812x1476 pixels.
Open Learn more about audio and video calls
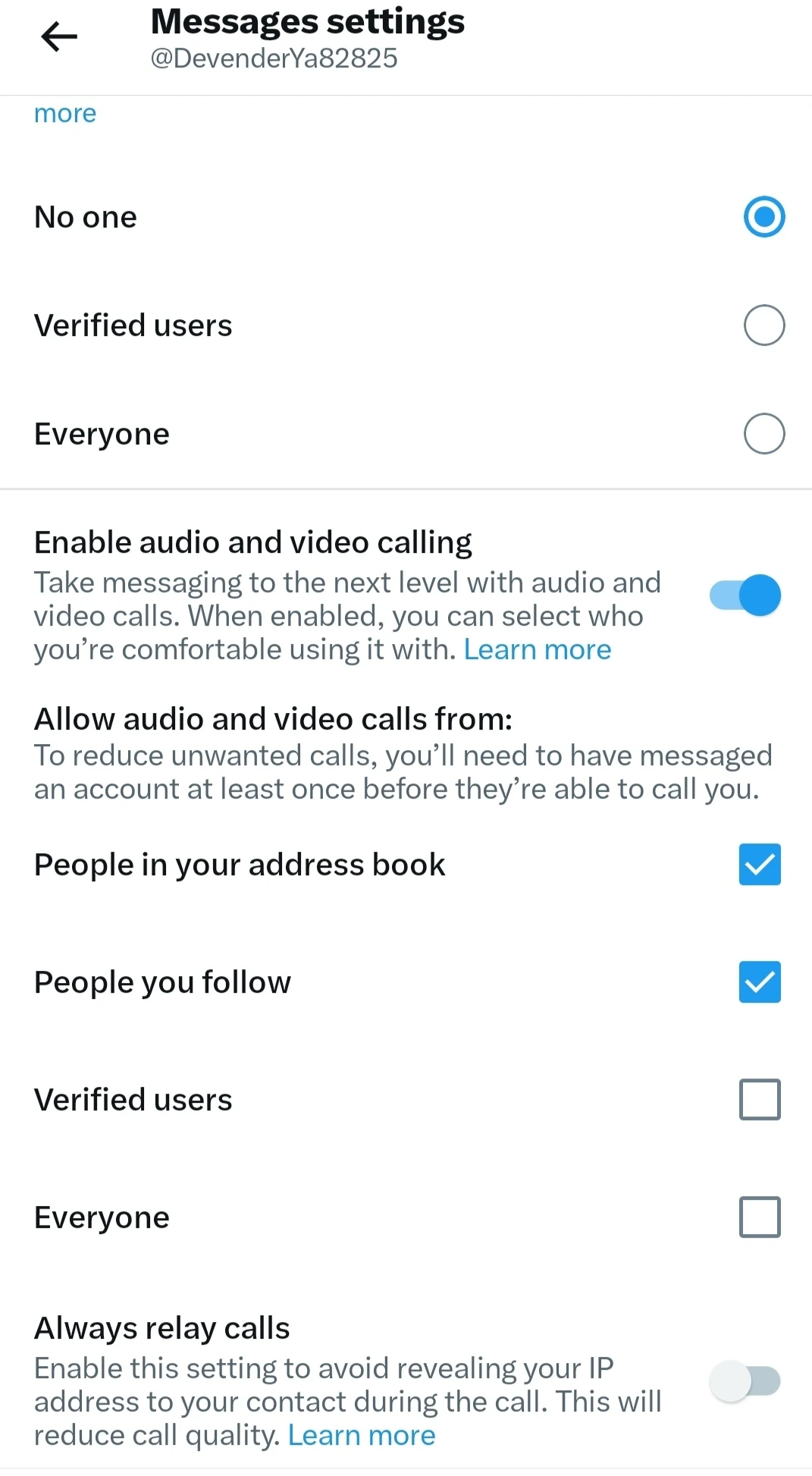click(x=537, y=650)
